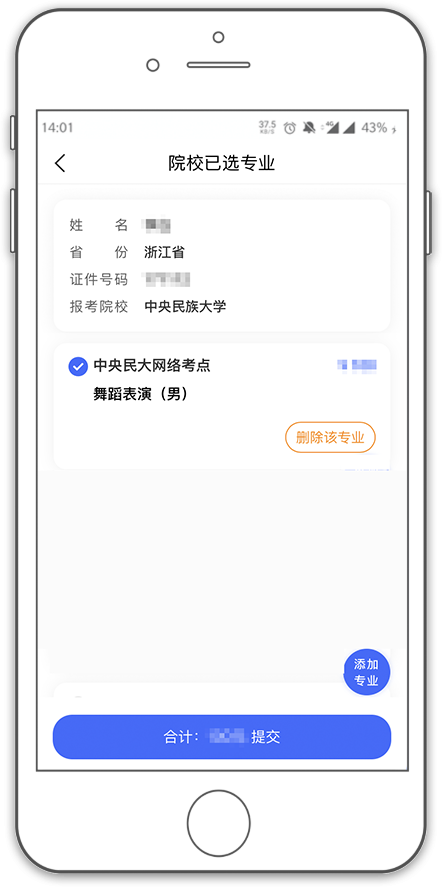Tap the 添加专业 floating button
This screenshot has width=442, height=887.
[367, 672]
